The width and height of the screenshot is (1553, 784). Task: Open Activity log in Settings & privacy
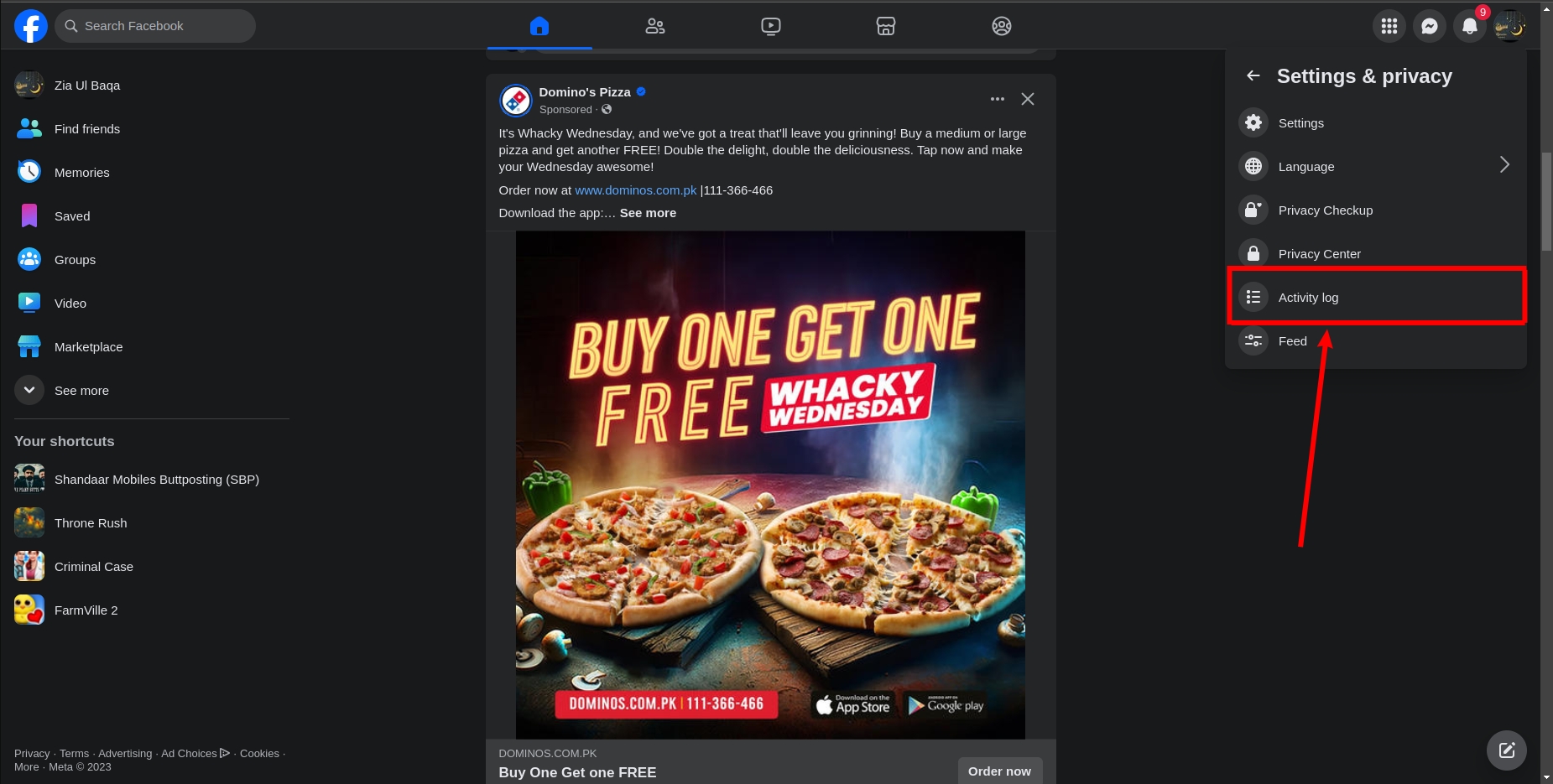pos(1307,298)
